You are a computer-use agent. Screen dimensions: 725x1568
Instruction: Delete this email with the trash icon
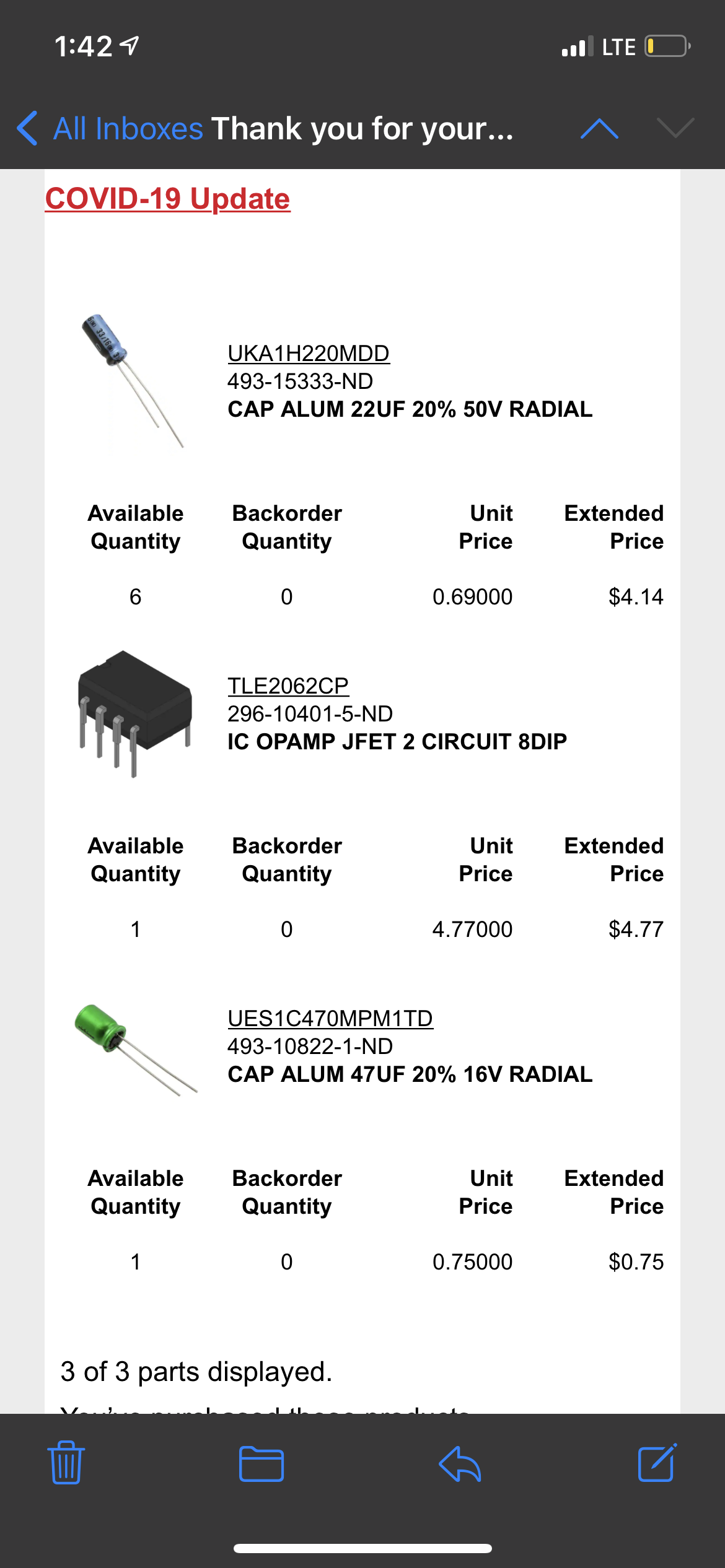click(66, 1462)
